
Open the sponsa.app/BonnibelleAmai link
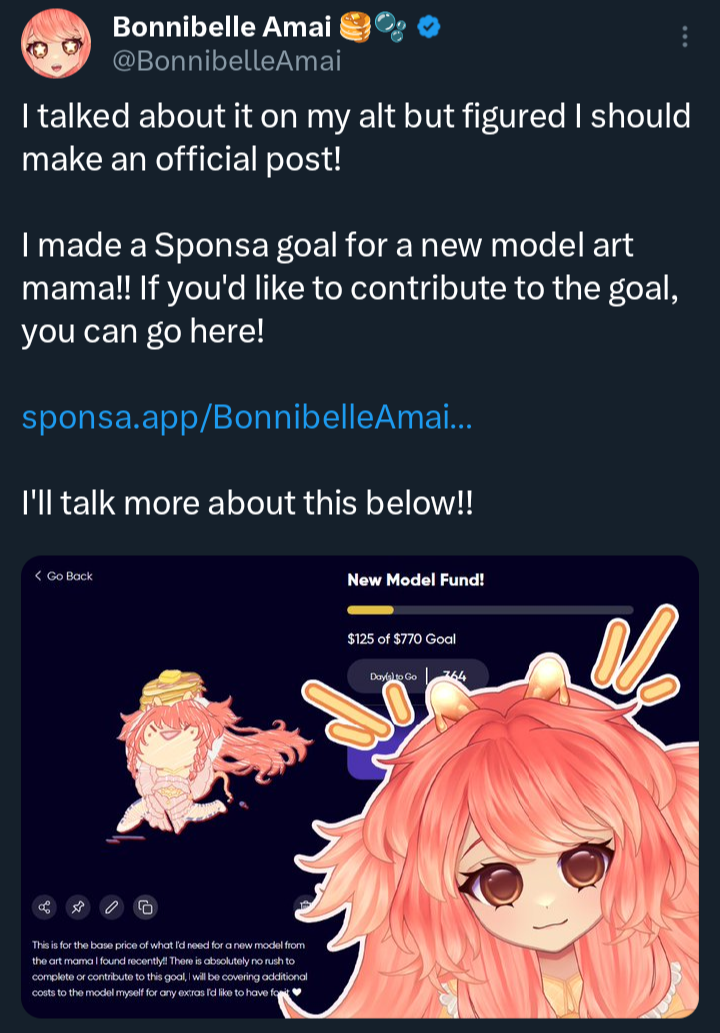[246, 417]
